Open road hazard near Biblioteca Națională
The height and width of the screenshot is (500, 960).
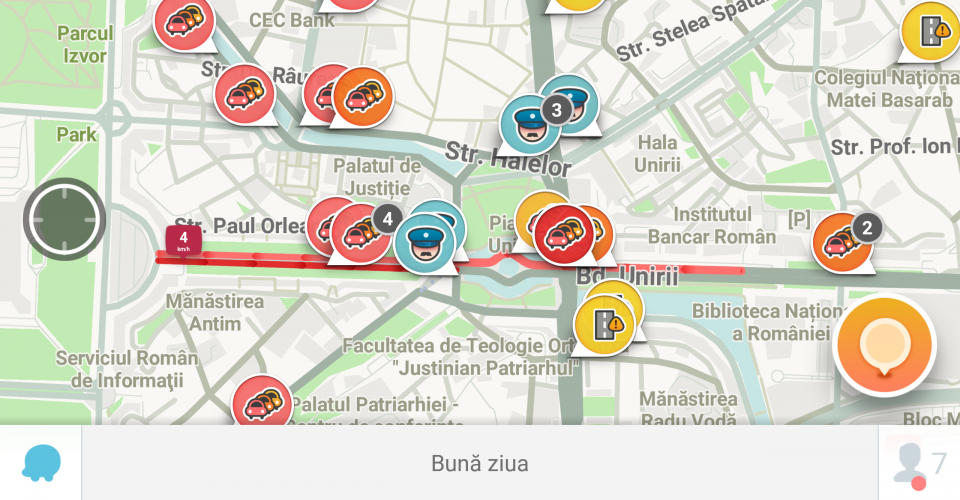click(603, 324)
